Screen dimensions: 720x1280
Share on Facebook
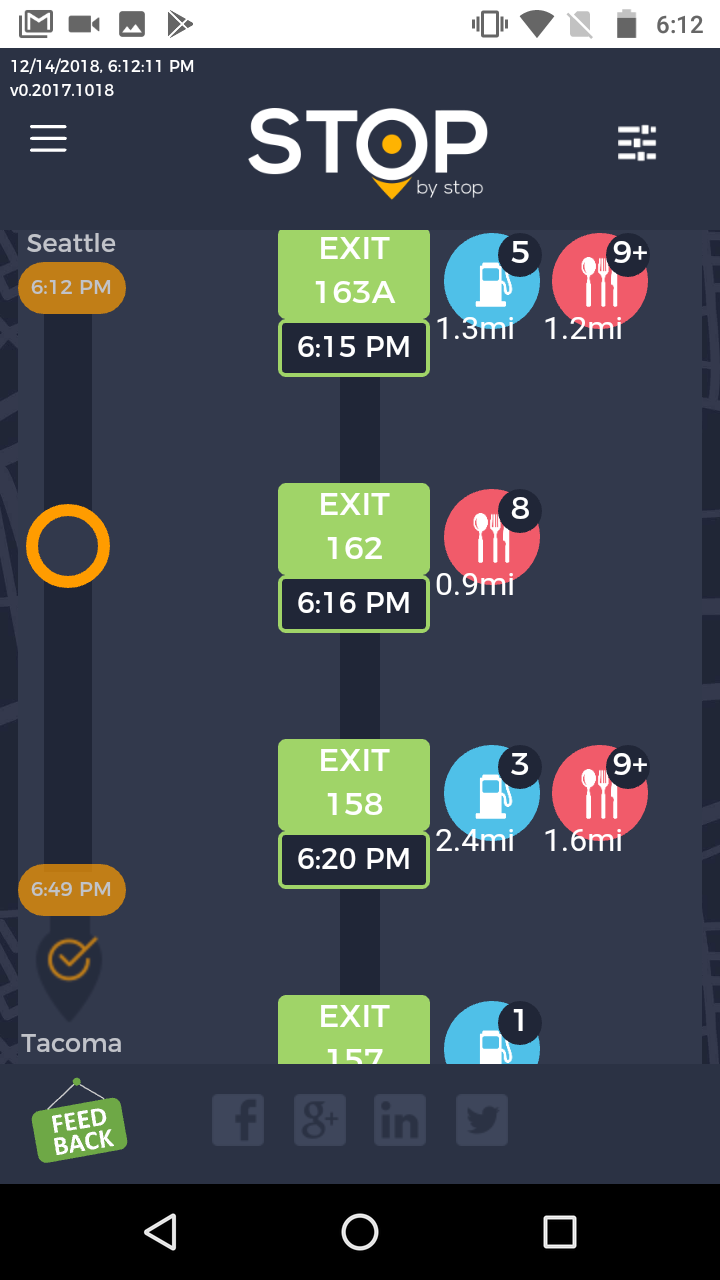tap(238, 1120)
